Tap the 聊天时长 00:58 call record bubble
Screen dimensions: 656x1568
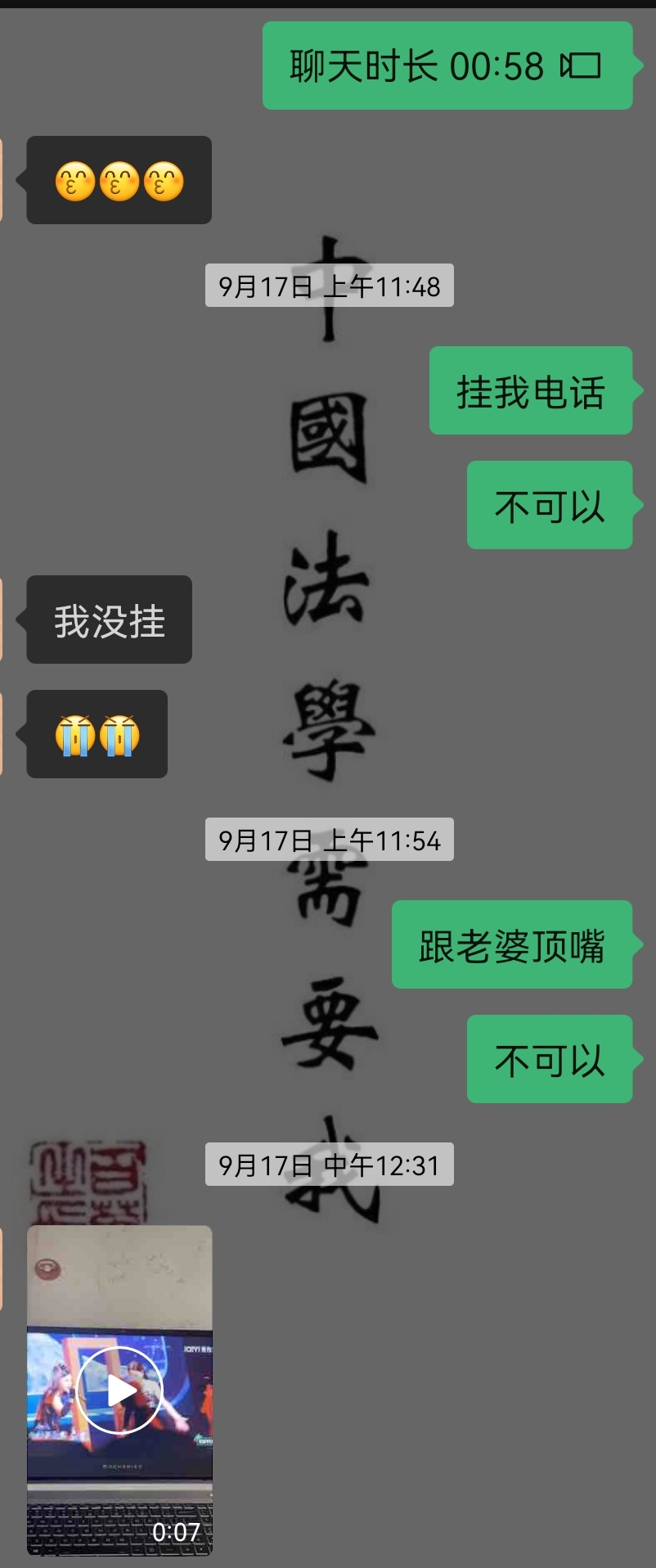446,66
